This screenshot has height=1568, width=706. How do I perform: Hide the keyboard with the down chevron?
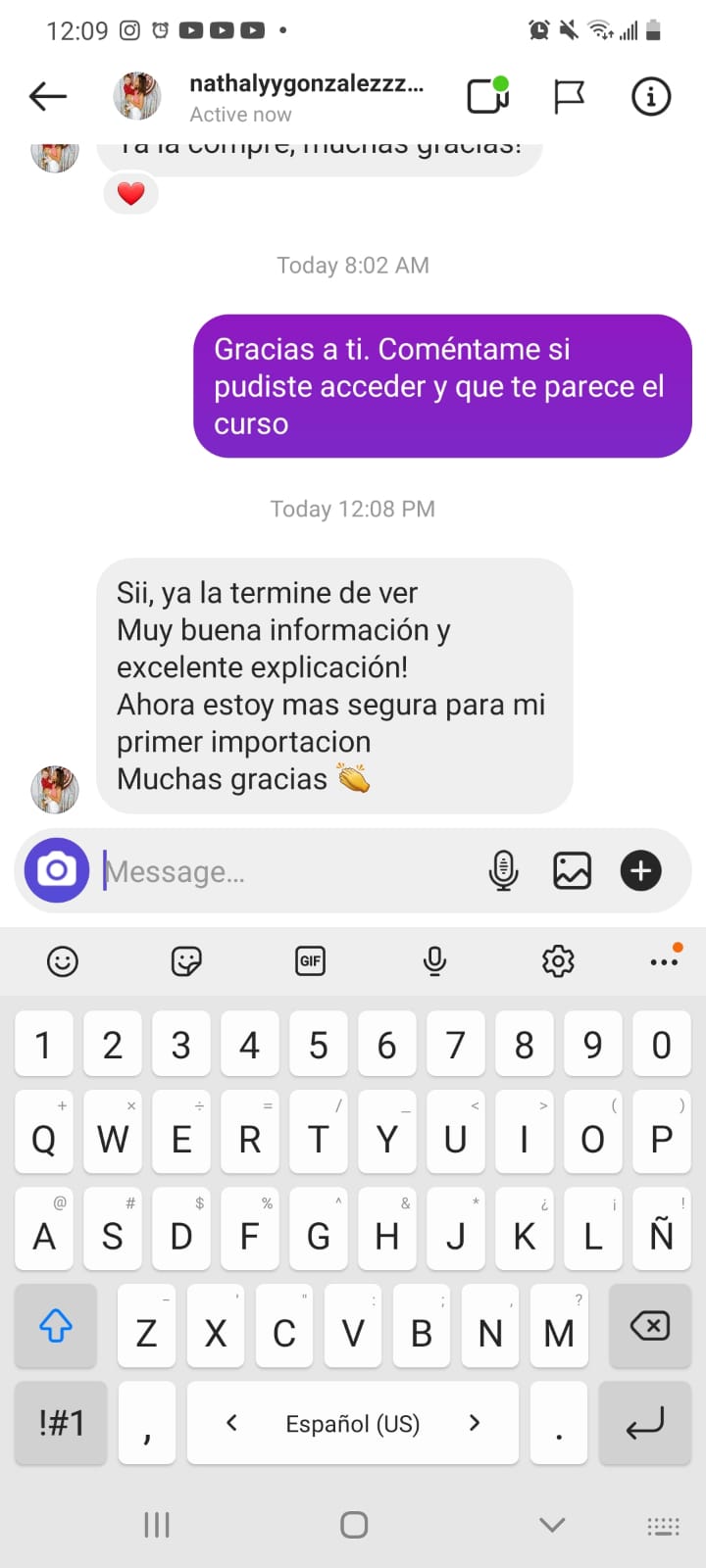coord(552,1524)
